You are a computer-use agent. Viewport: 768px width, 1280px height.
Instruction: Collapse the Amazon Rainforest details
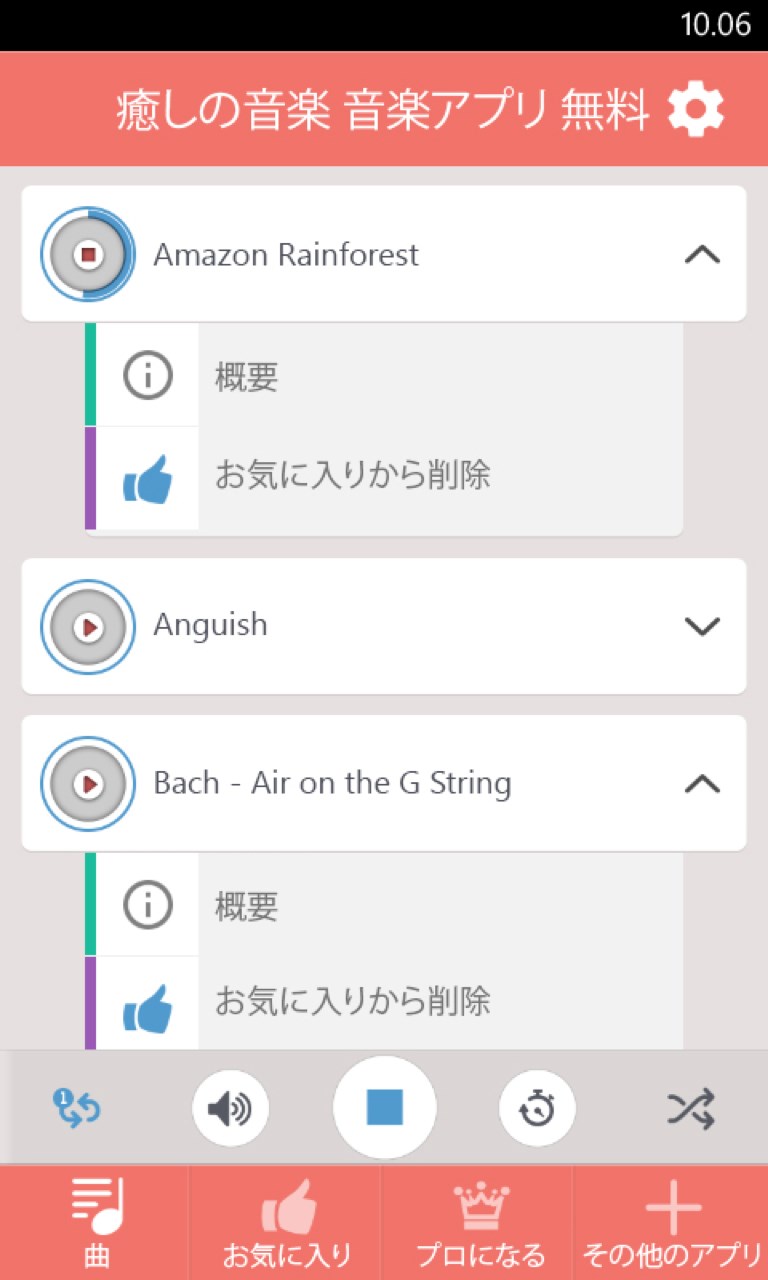pos(702,255)
